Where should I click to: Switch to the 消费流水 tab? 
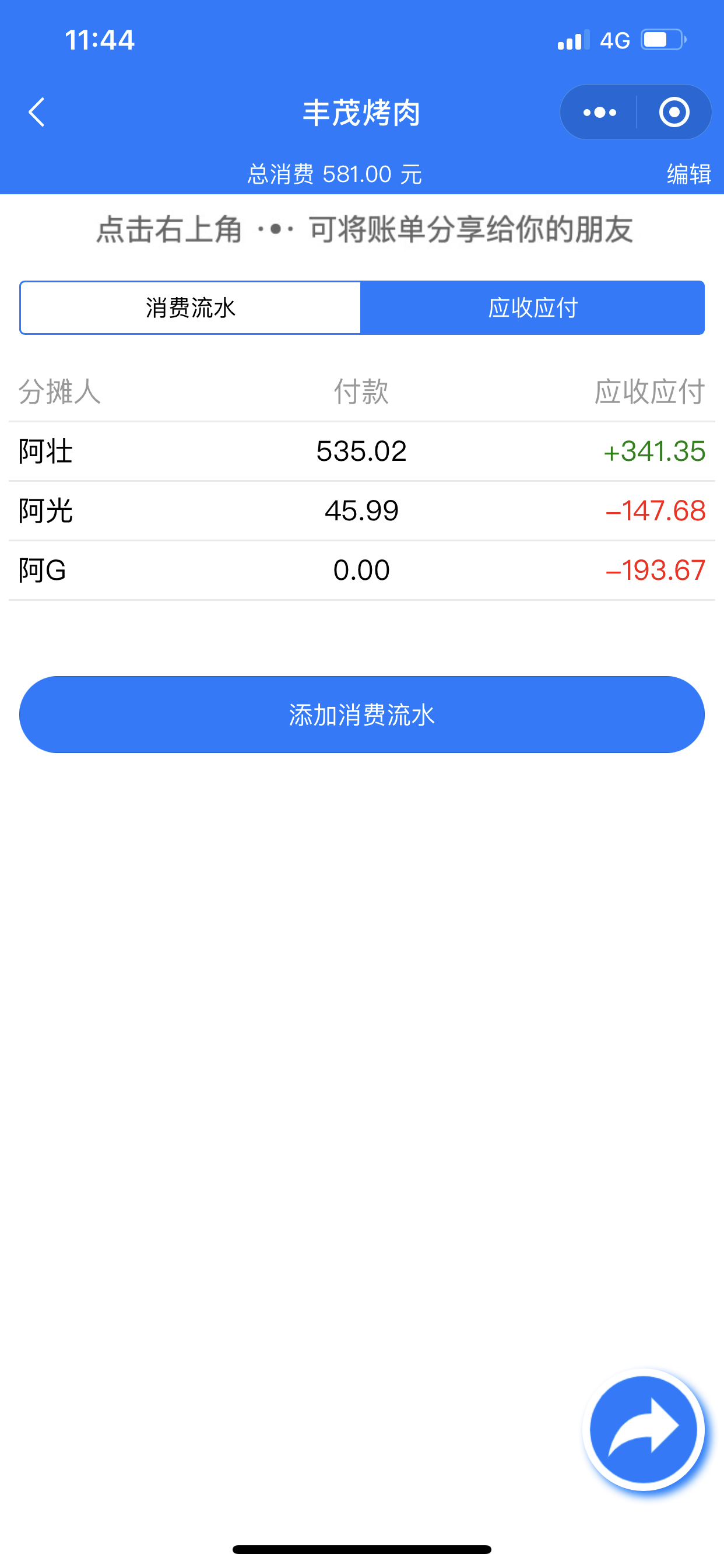pos(191,307)
